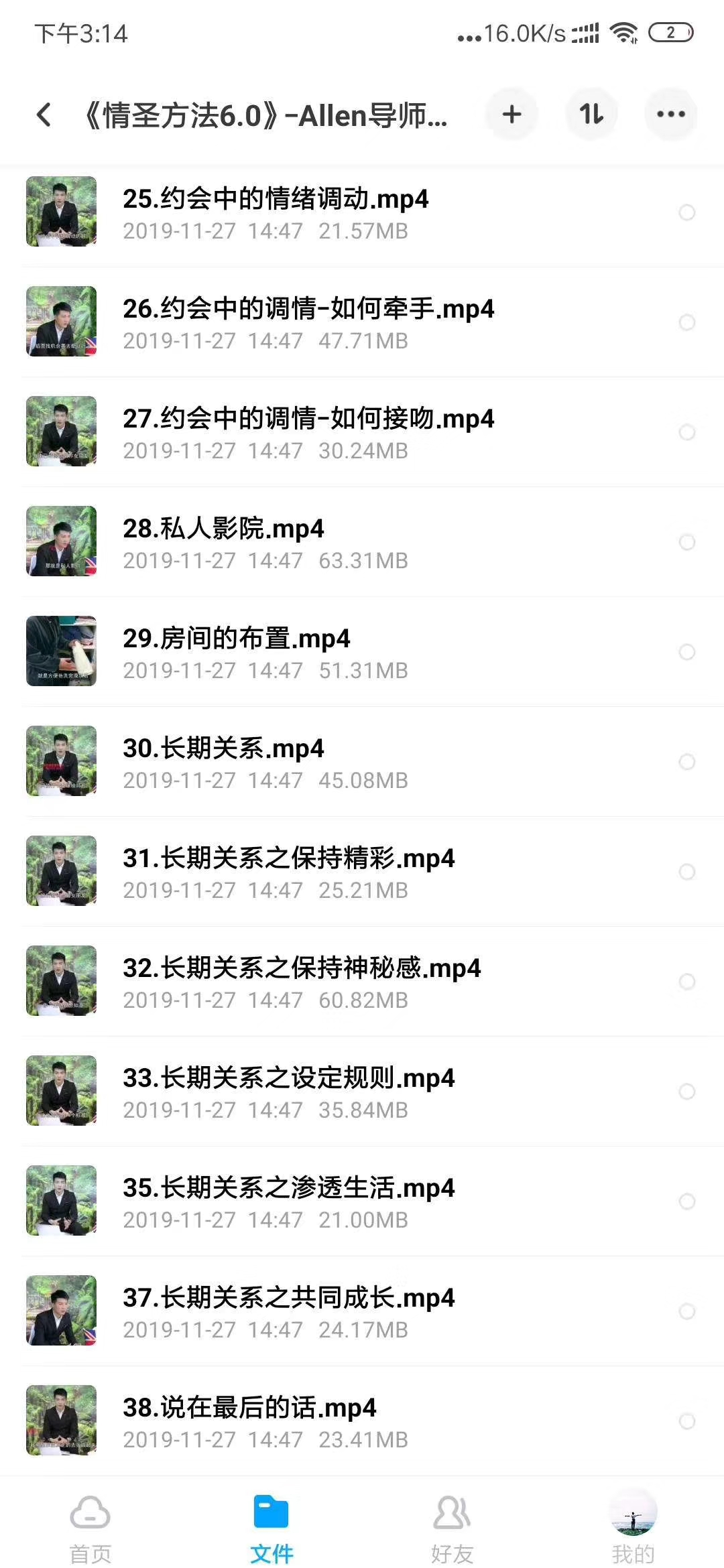Choose 37.长期关系之共同成长.mp4 via its checkbox

coord(687,1311)
